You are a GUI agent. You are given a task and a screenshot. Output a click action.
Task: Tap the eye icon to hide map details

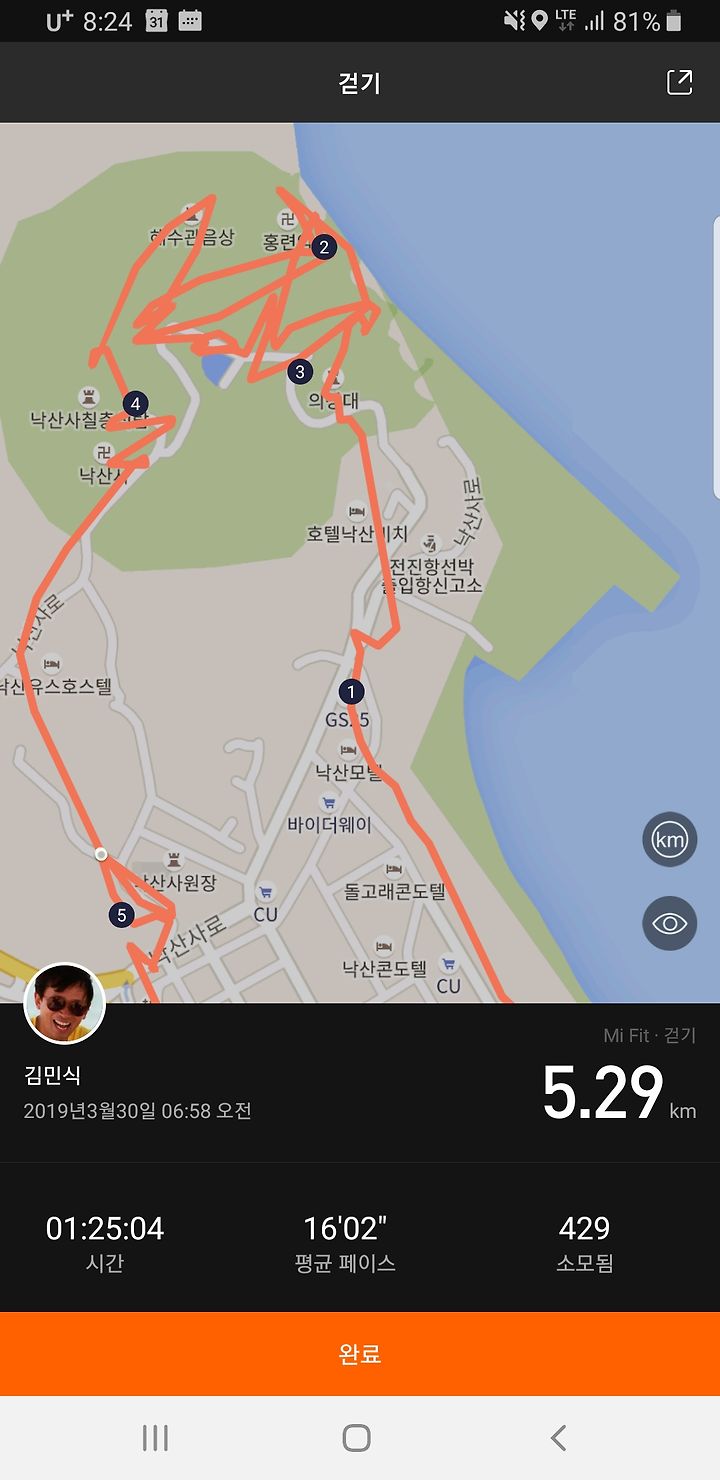[x=669, y=923]
